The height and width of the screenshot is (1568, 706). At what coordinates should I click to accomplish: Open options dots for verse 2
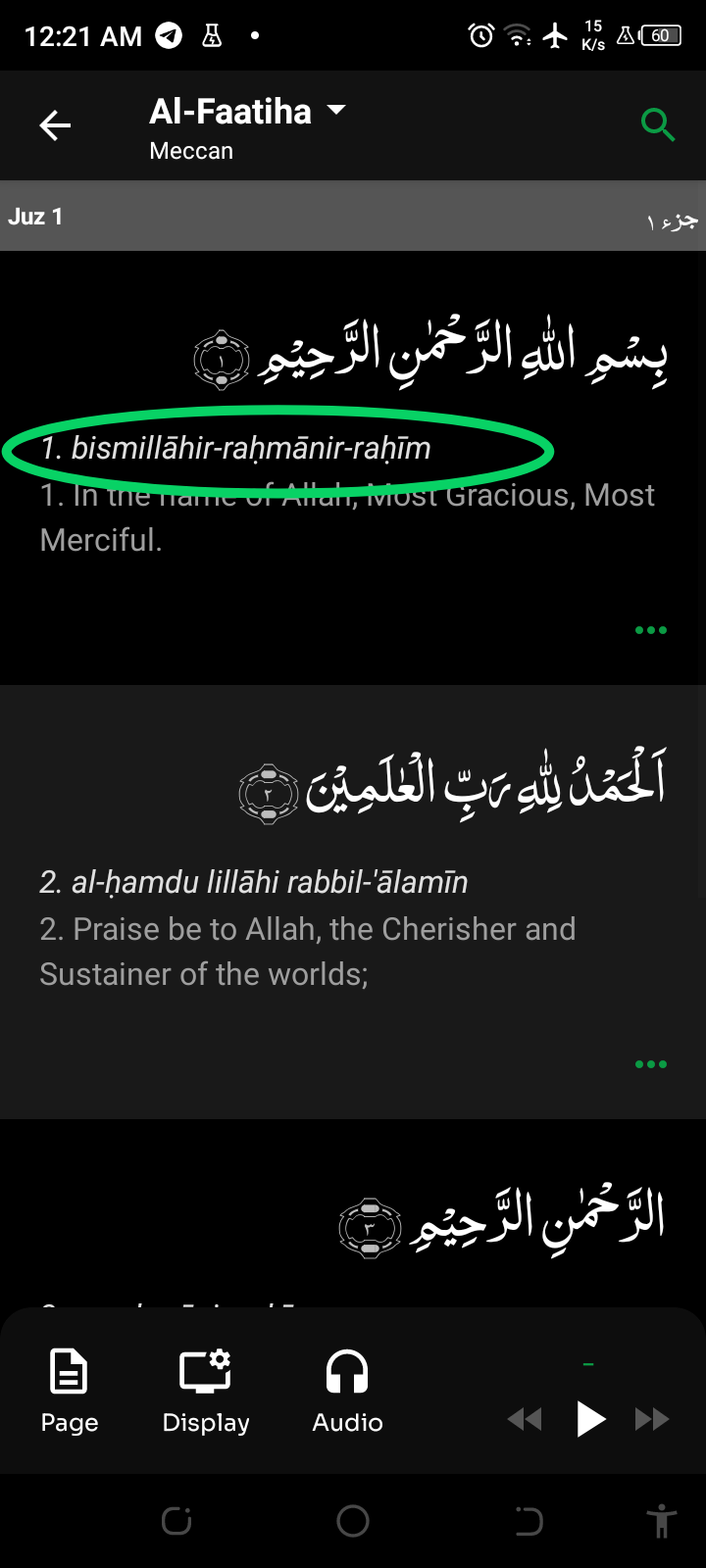tap(650, 1064)
